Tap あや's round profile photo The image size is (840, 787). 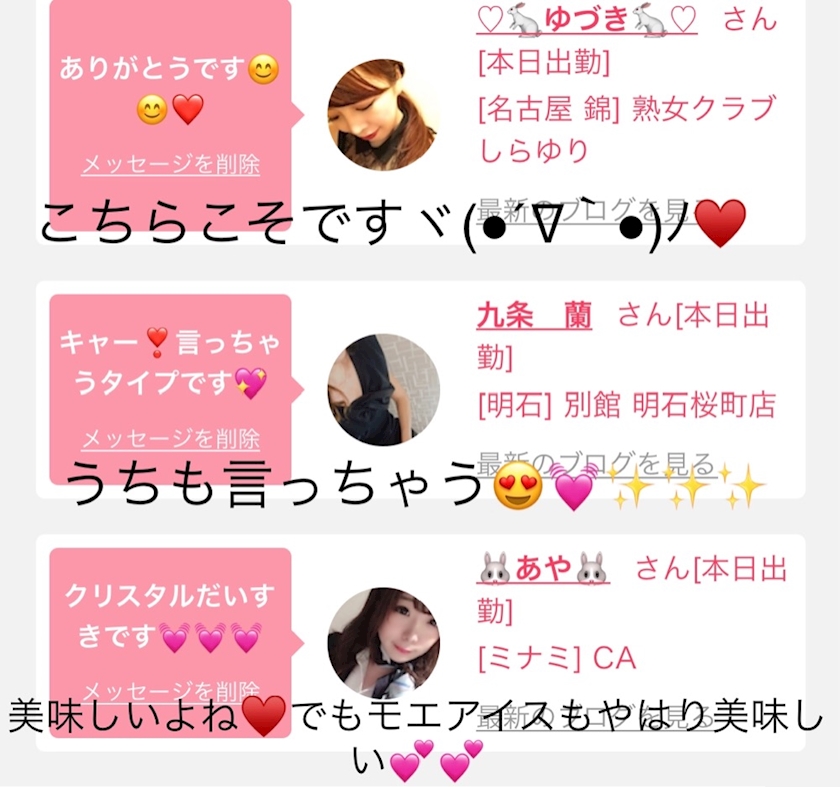pos(383,643)
